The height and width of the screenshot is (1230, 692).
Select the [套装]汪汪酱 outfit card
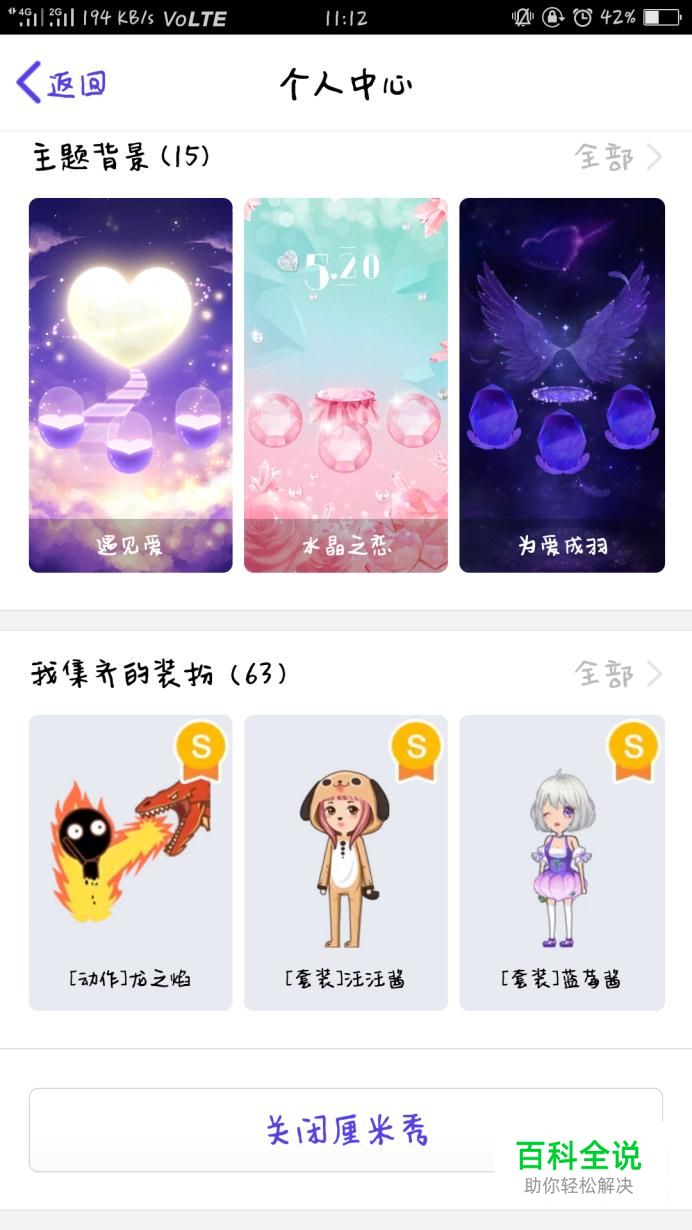point(346,862)
